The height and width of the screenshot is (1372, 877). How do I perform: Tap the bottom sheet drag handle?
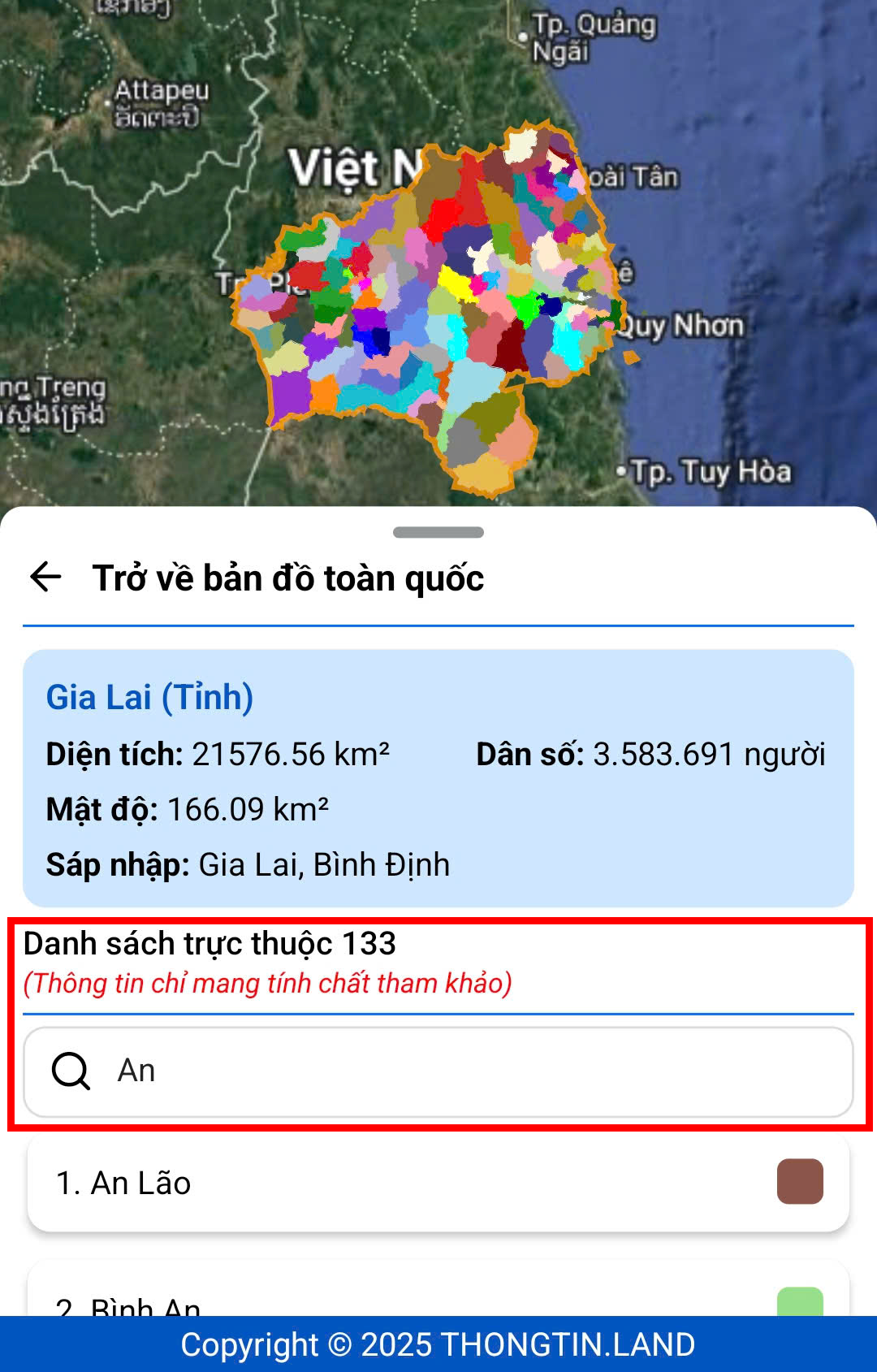click(438, 532)
